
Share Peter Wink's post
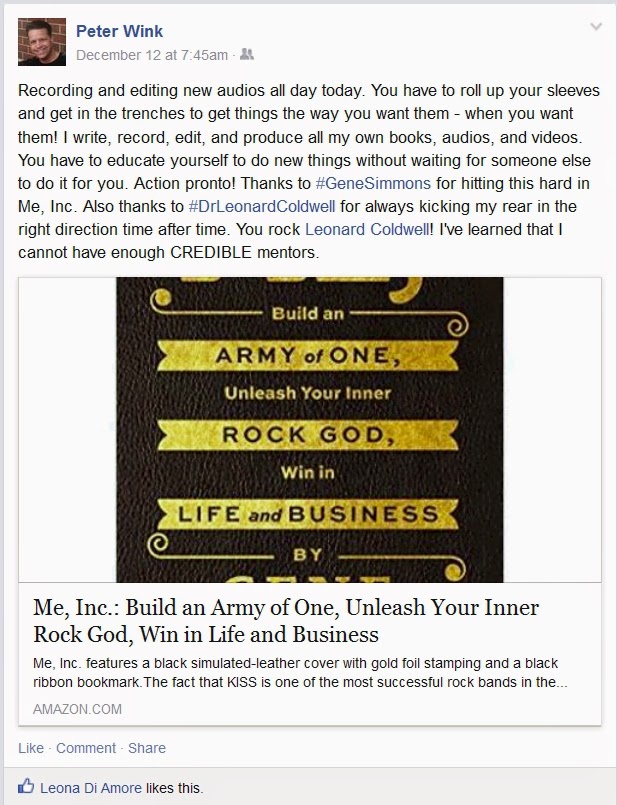147,748
